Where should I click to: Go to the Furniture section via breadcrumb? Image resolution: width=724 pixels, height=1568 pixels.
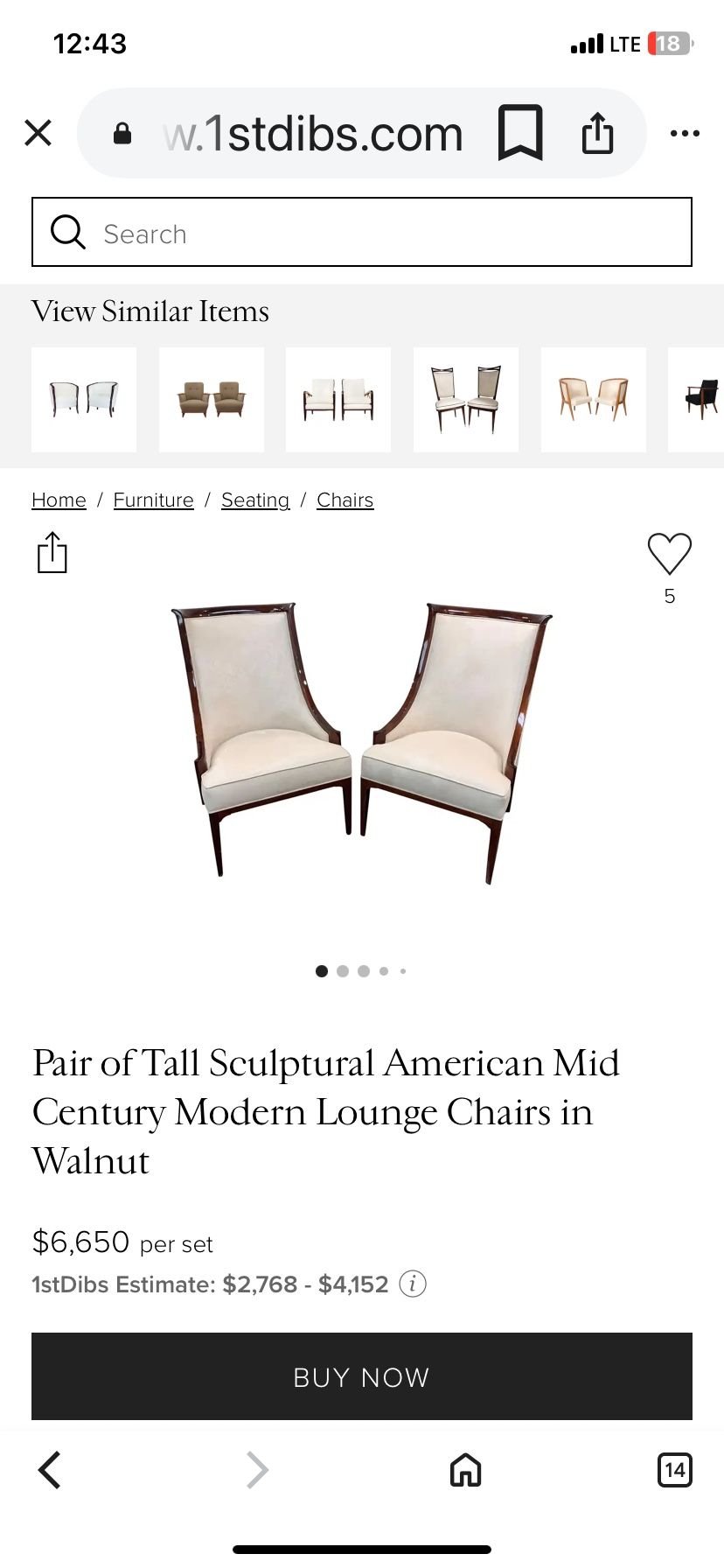[154, 500]
